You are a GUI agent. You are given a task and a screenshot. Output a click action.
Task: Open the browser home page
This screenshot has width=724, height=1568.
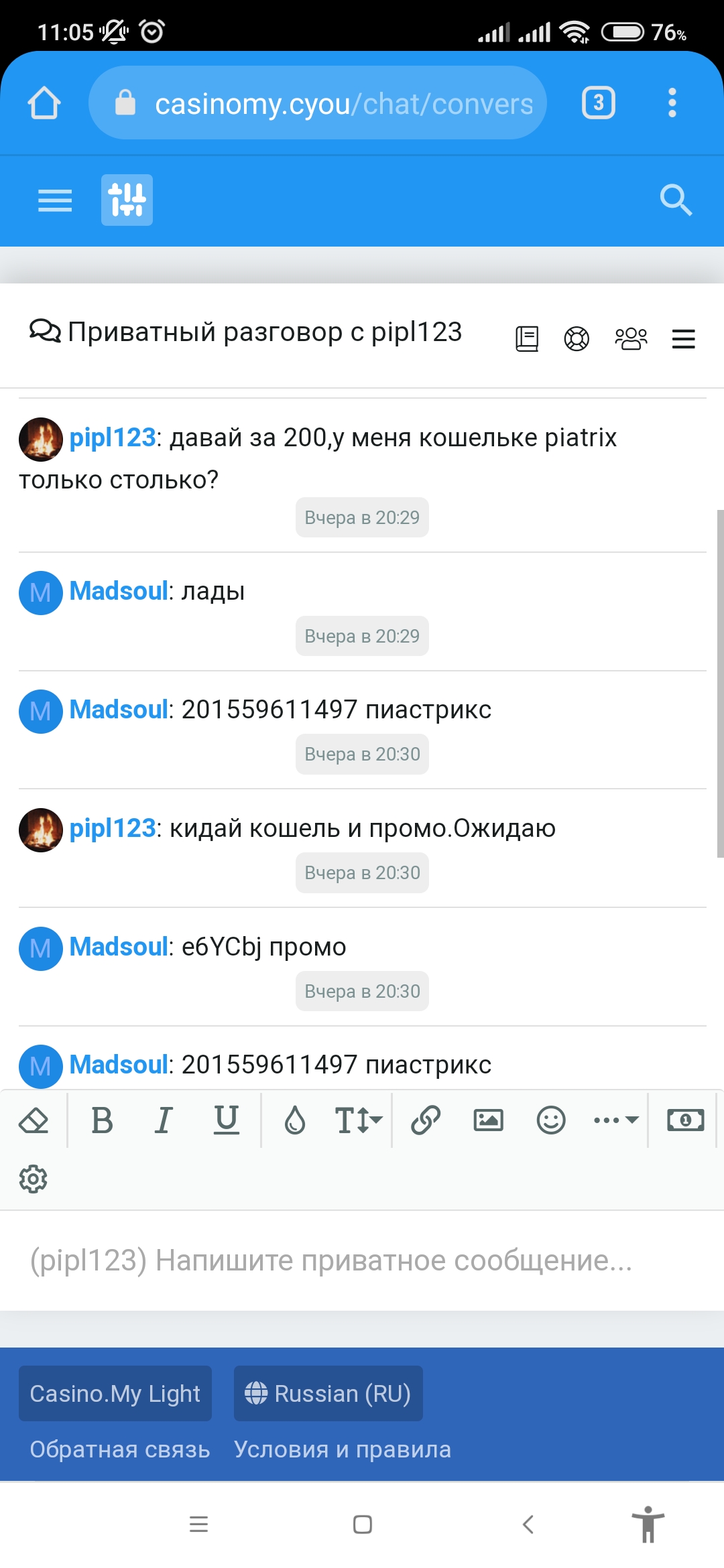click(44, 103)
